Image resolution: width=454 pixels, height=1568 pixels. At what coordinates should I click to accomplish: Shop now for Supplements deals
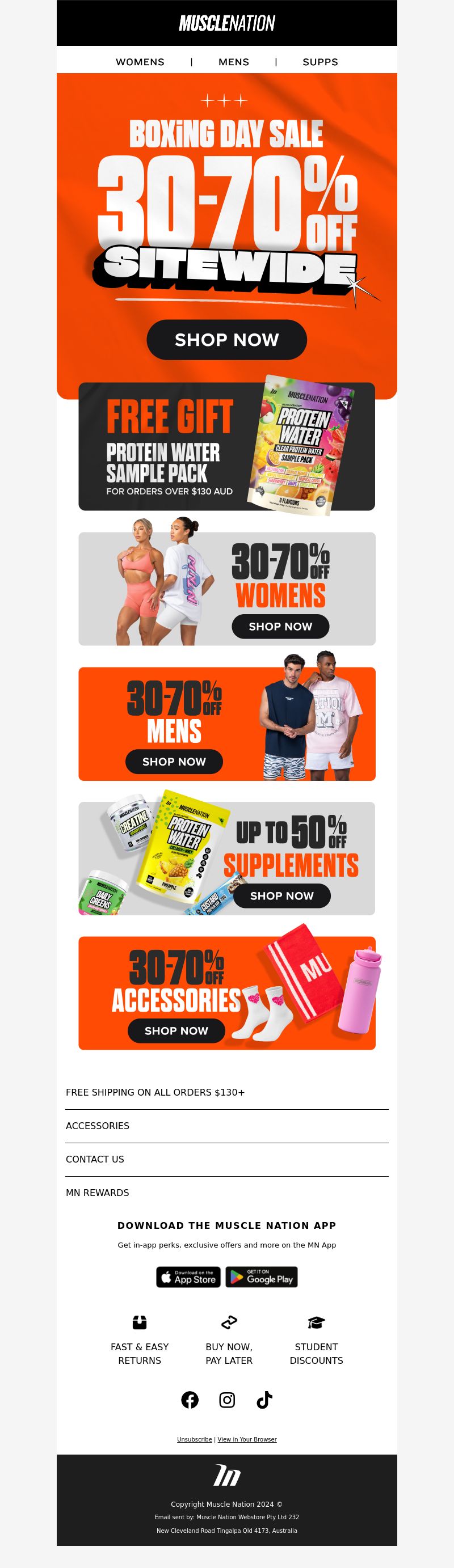[281, 895]
